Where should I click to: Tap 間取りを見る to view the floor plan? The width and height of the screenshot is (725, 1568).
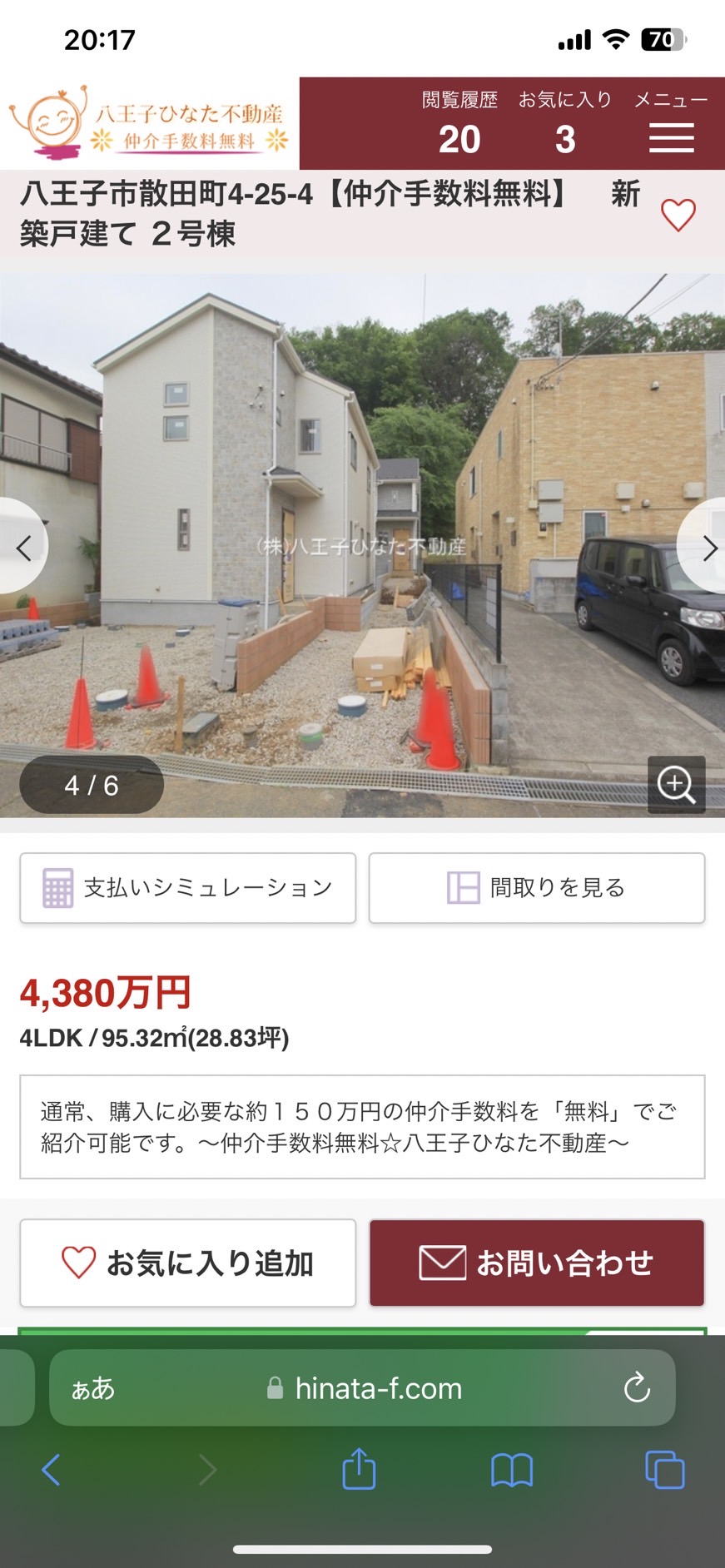(x=537, y=888)
